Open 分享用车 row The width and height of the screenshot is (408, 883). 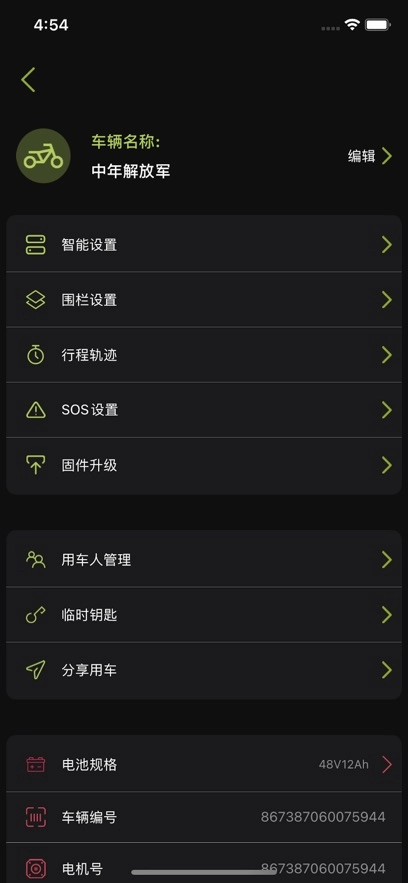tap(204, 670)
